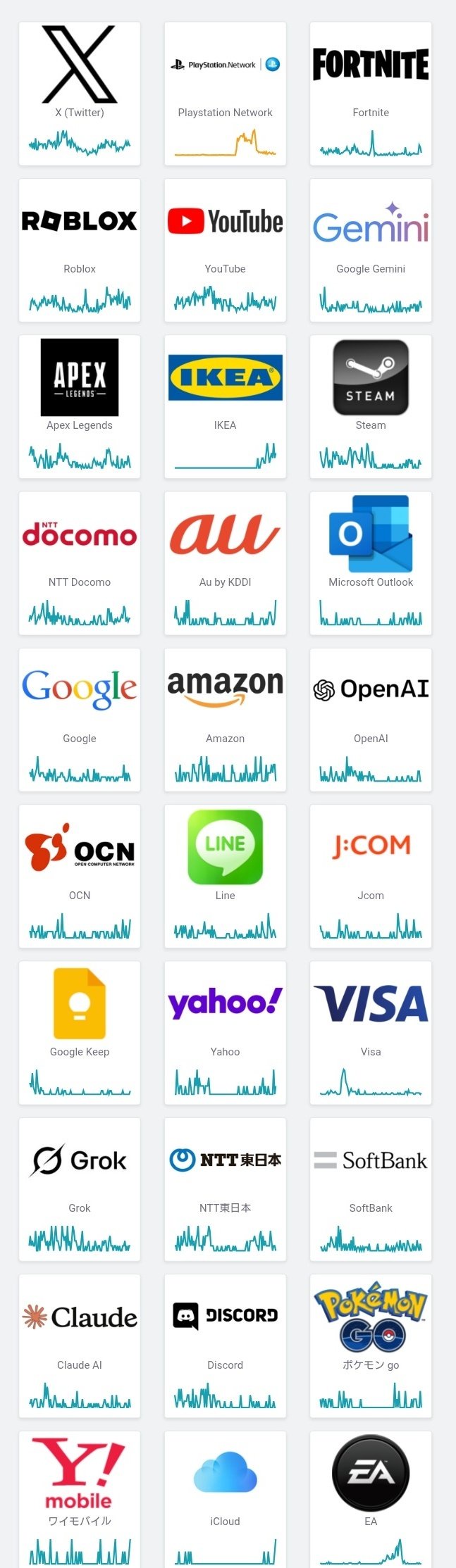This screenshot has height=1568, width=456.
Task: Open the Grok card
Action: [80, 1189]
